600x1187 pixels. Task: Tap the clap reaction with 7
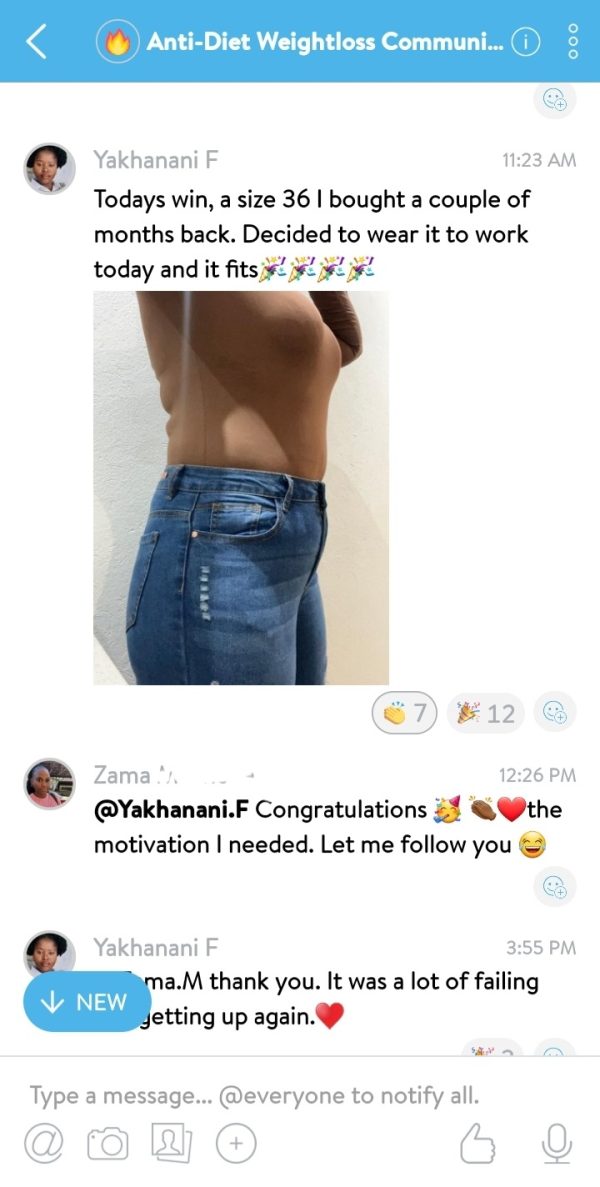tap(405, 713)
